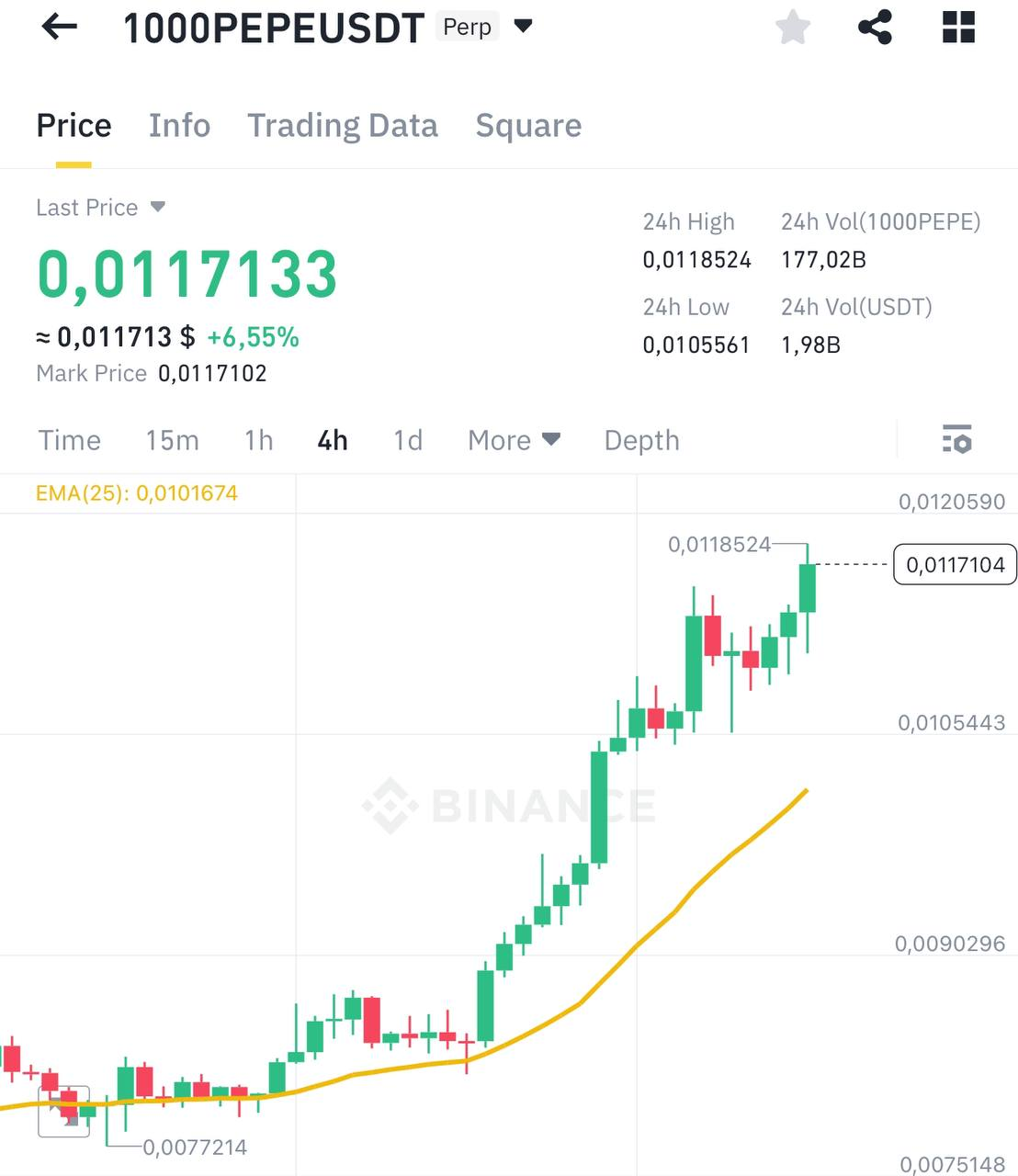The height and width of the screenshot is (1176, 1018).
Task: Switch to the Info tab
Action: click(x=179, y=126)
